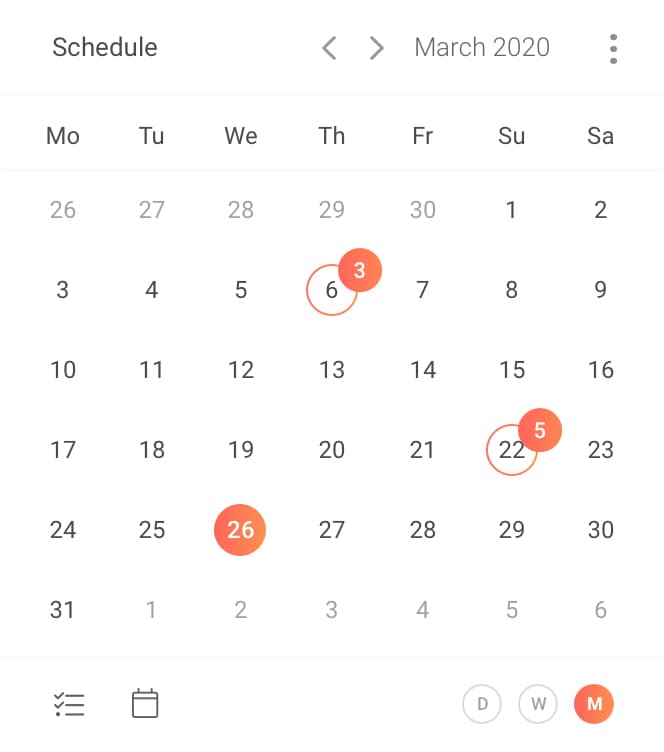
Task: Open the calendar icon view
Action: 146,704
